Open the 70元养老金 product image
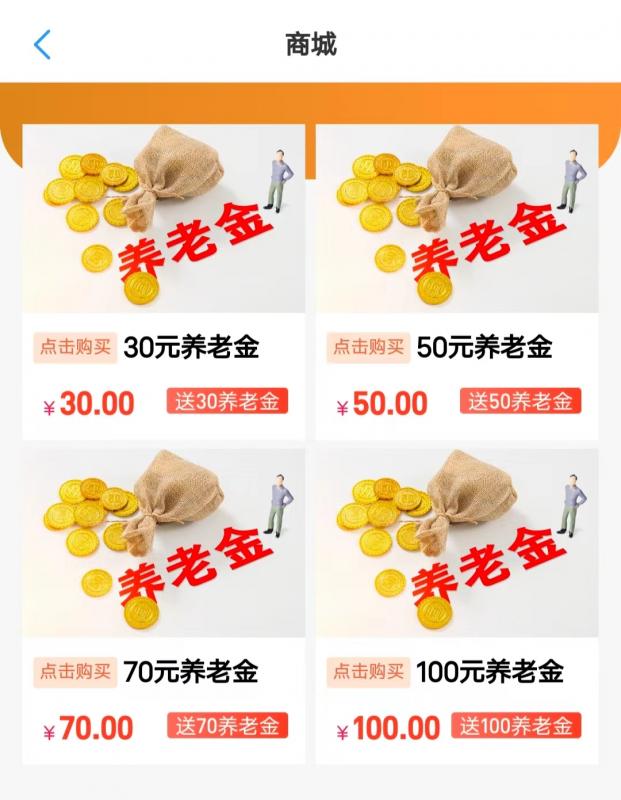Viewport: 621px width, 800px height. click(164, 543)
